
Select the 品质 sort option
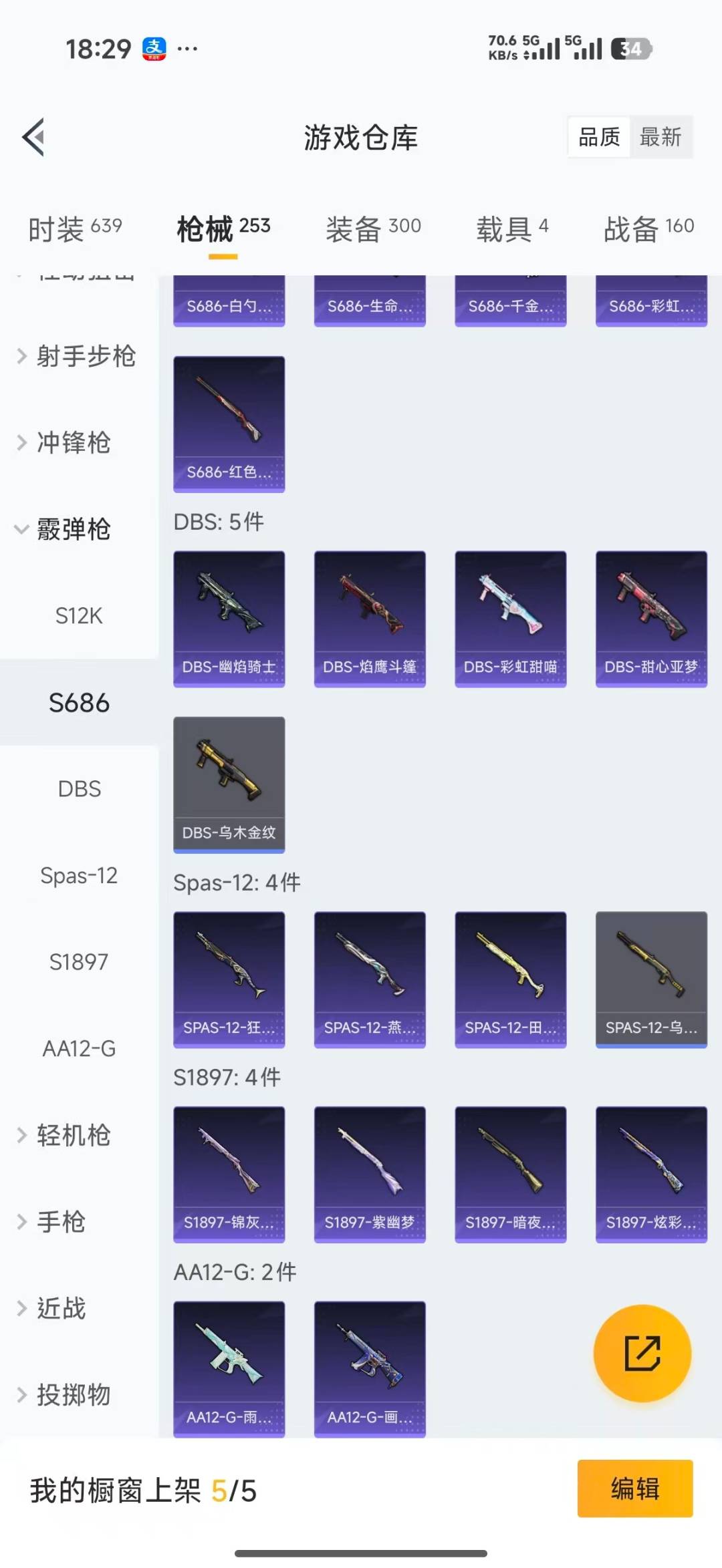tap(598, 137)
